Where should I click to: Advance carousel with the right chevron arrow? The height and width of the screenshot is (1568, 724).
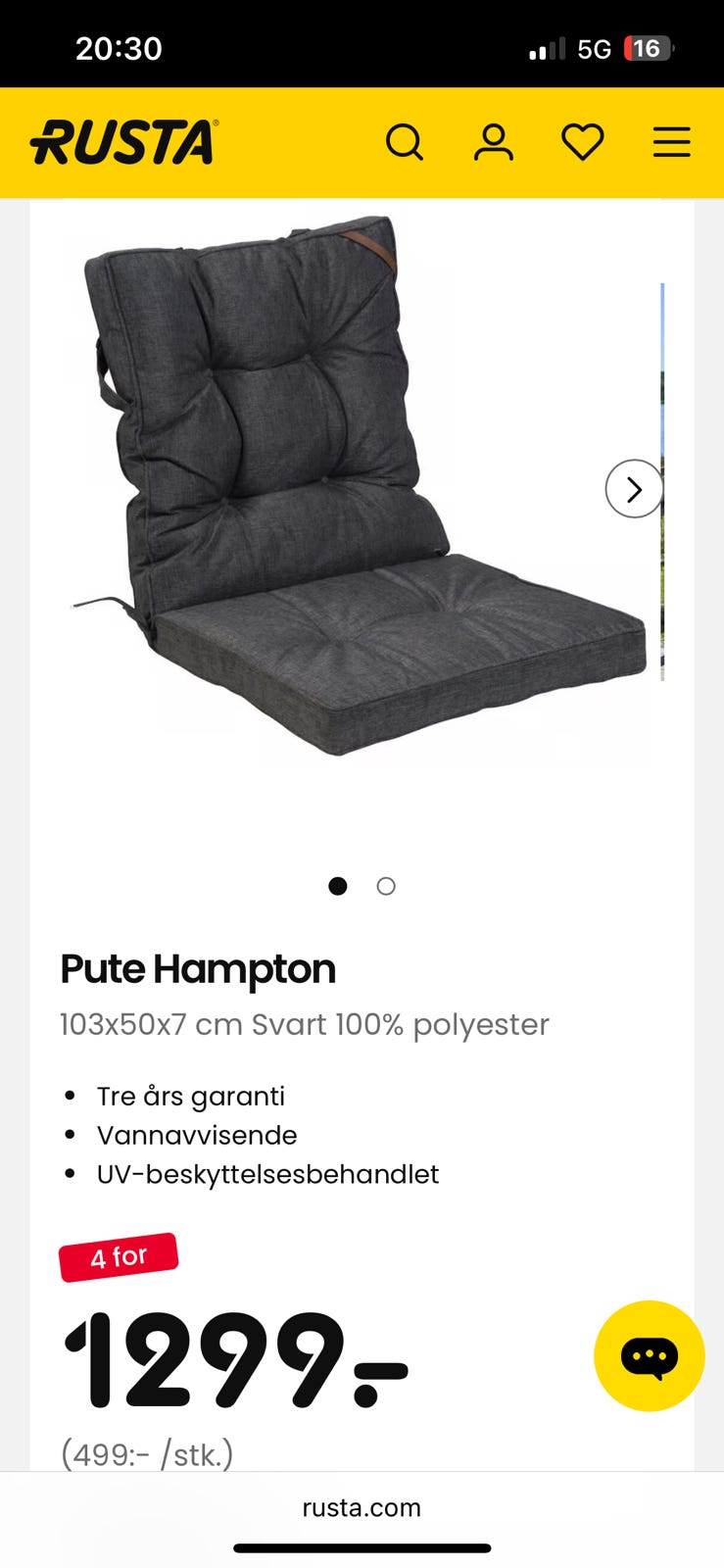point(634,488)
